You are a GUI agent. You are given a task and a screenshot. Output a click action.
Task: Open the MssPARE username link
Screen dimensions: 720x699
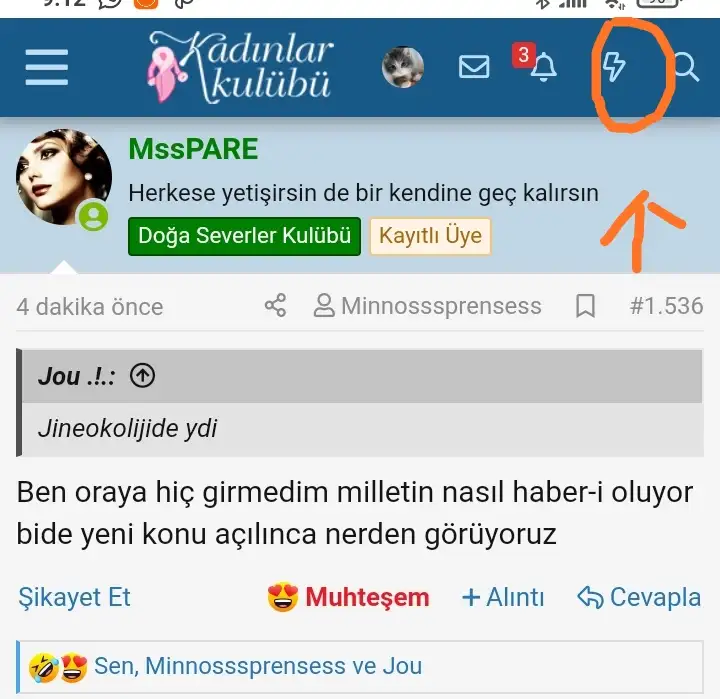193,150
